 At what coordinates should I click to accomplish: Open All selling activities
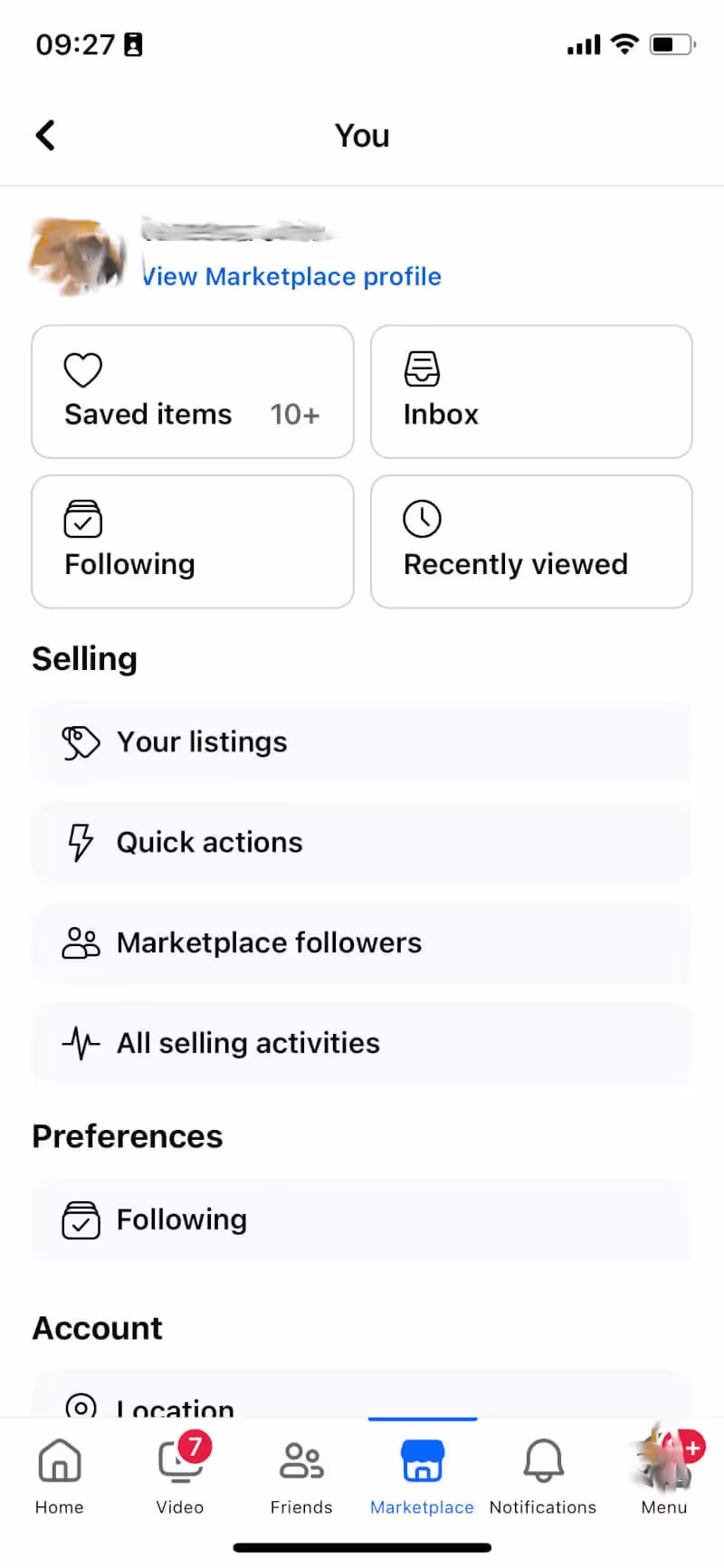click(362, 1044)
